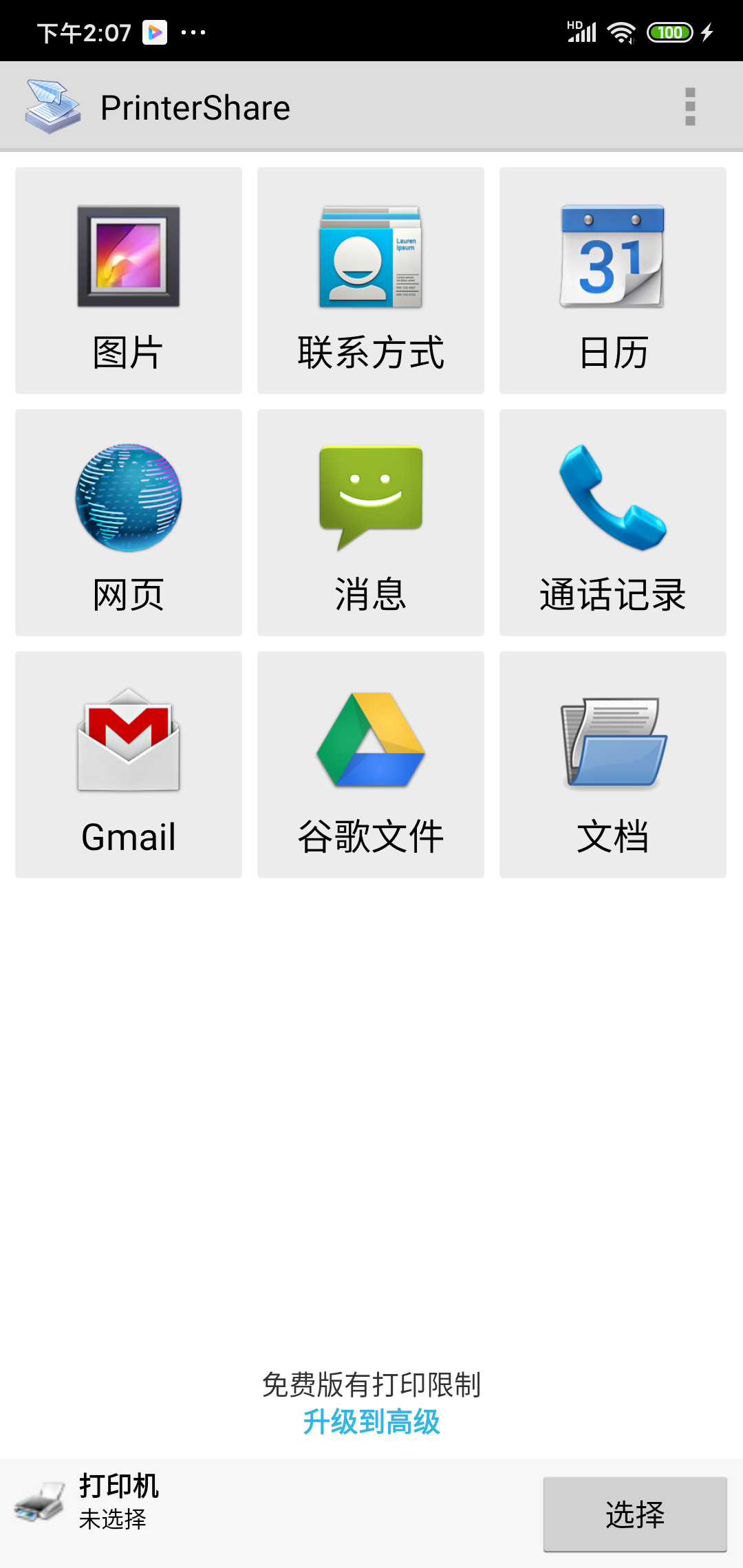Open the overflow menu
Image resolution: width=743 pixels, height=1568 pixels.
(x=690, y=107)
